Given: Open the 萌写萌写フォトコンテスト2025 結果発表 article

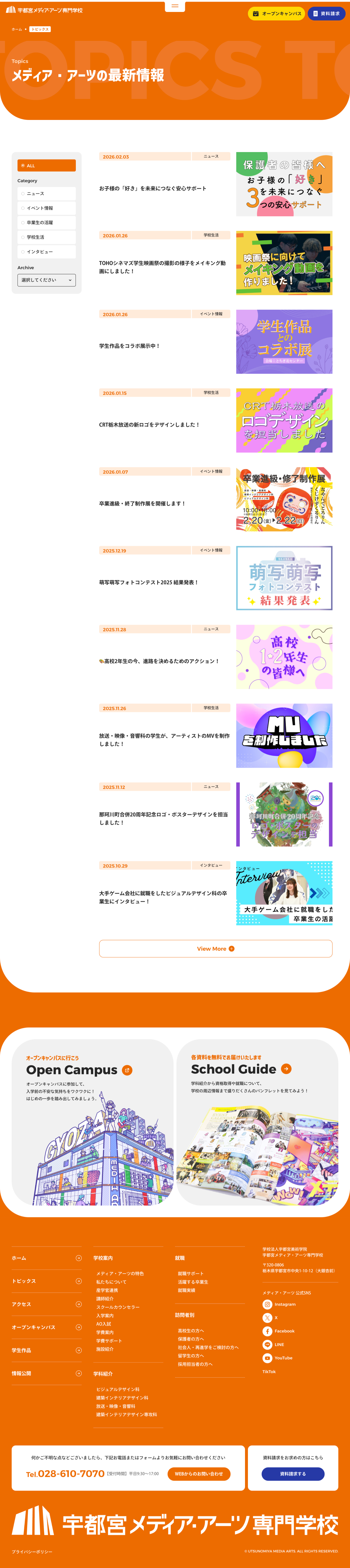Looking at the screenshot, I should [148, 583].
